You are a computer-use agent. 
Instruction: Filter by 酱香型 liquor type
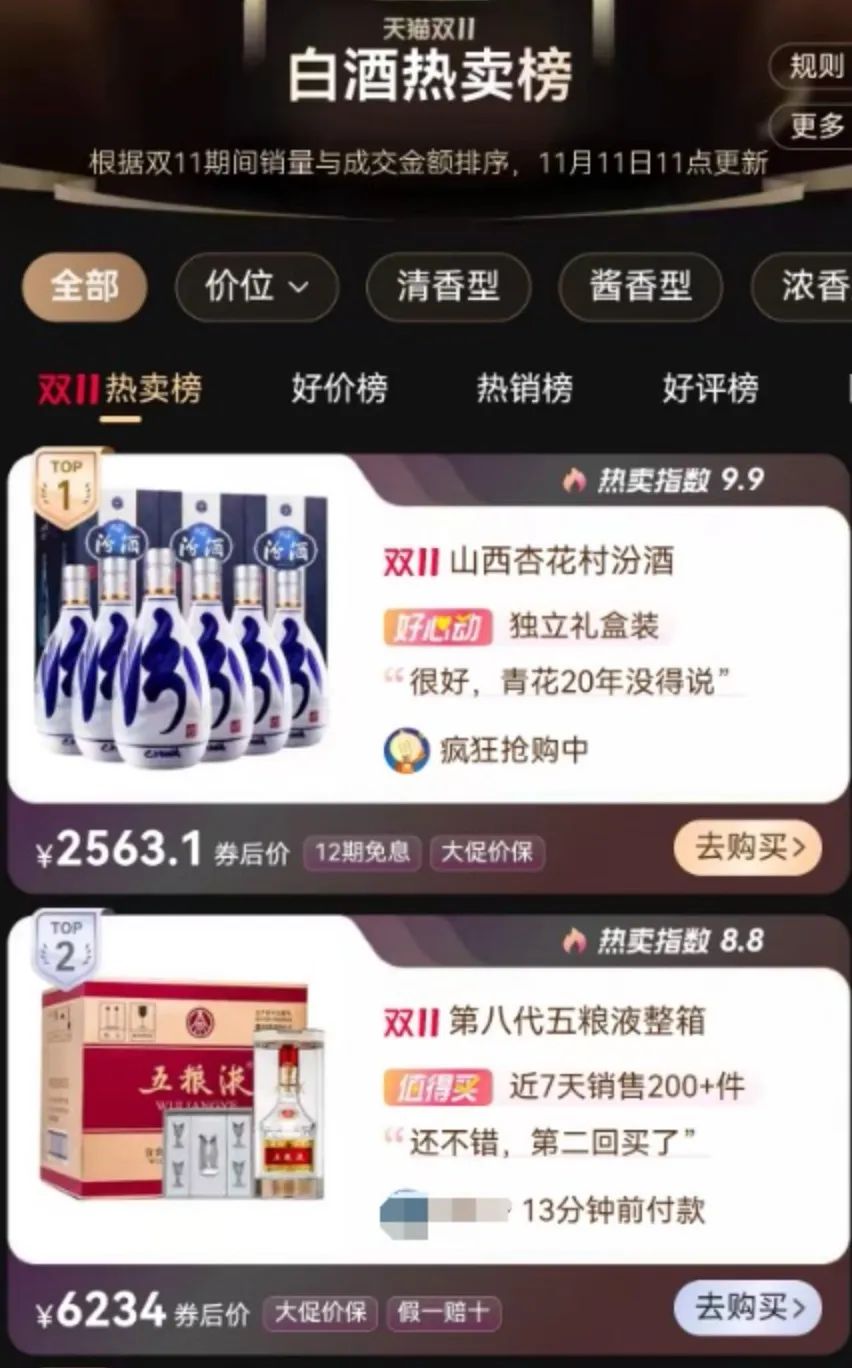(x=640, y=287)
